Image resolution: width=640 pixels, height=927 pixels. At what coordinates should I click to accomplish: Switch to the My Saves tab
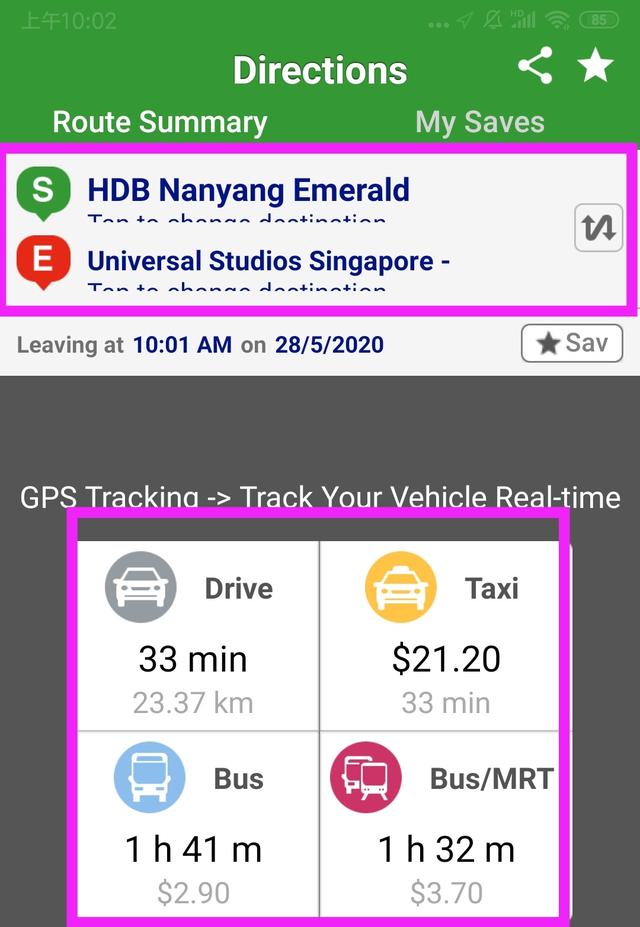[480, 122]
